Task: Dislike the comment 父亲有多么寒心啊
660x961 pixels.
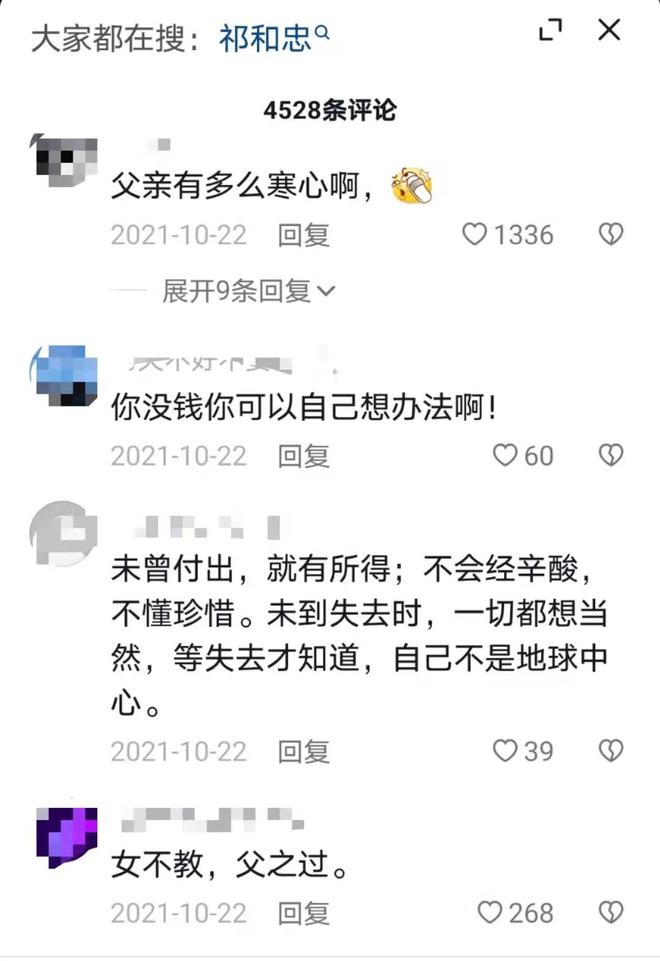Action: pos(610,235)
